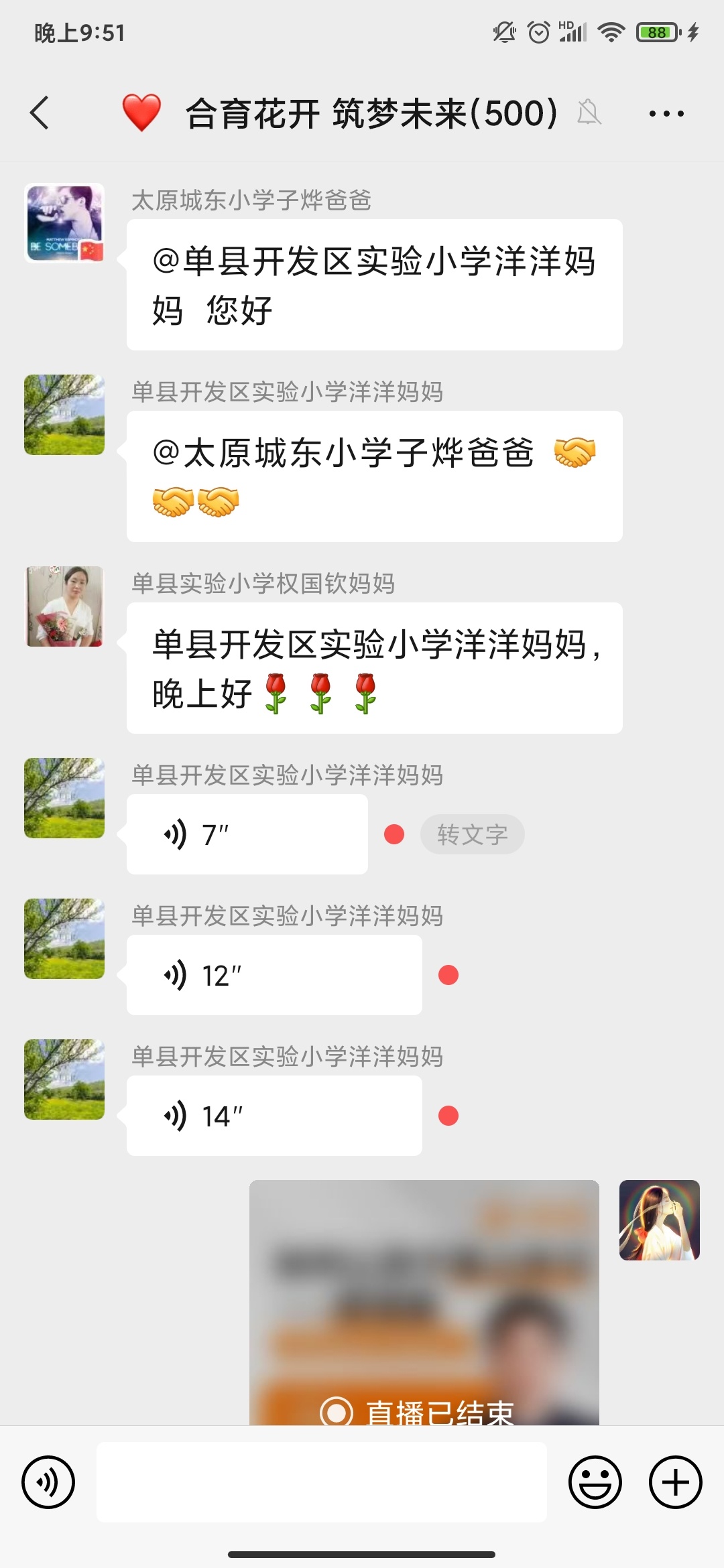The width and height of the screenshot is (724, 1568).
Task: Play the 12-second voice message
Action: (271, 975)
